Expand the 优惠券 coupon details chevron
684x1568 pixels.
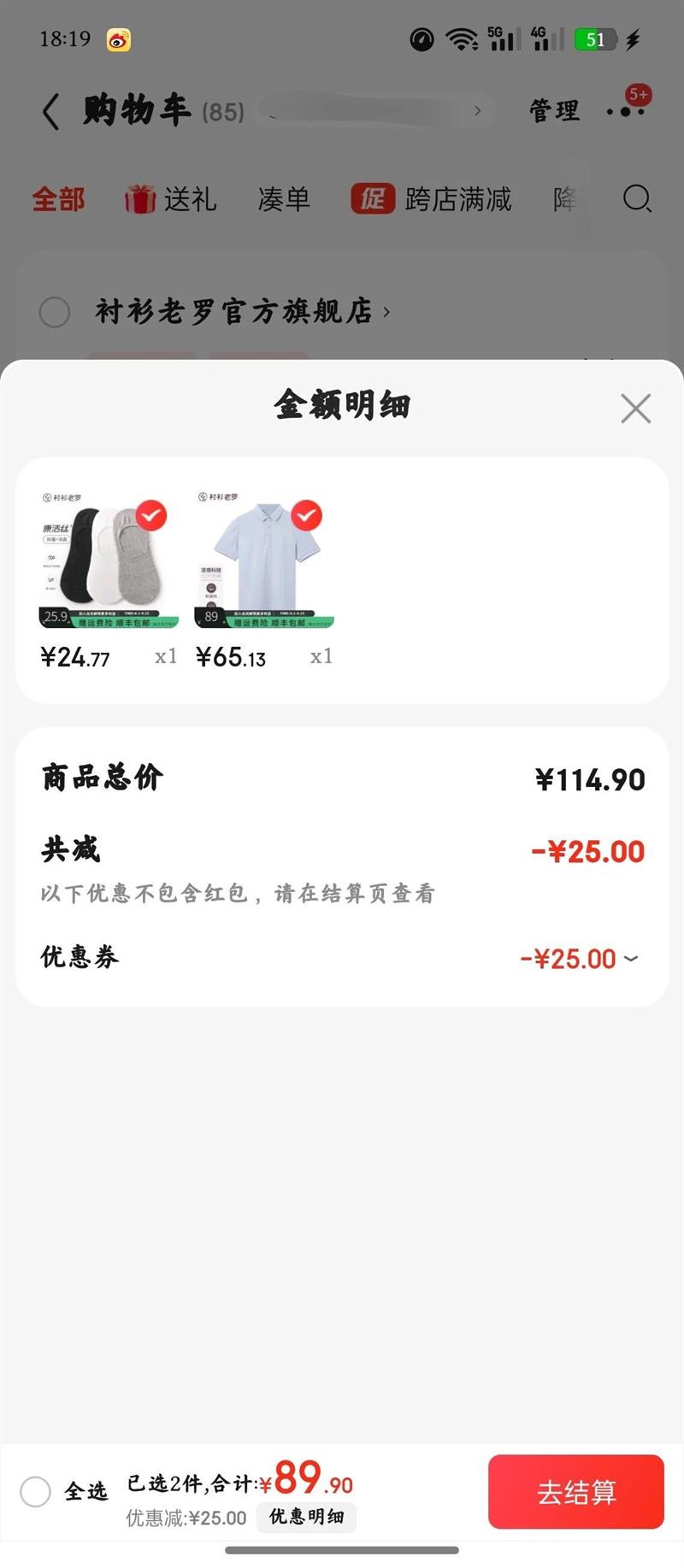(631, 960)
